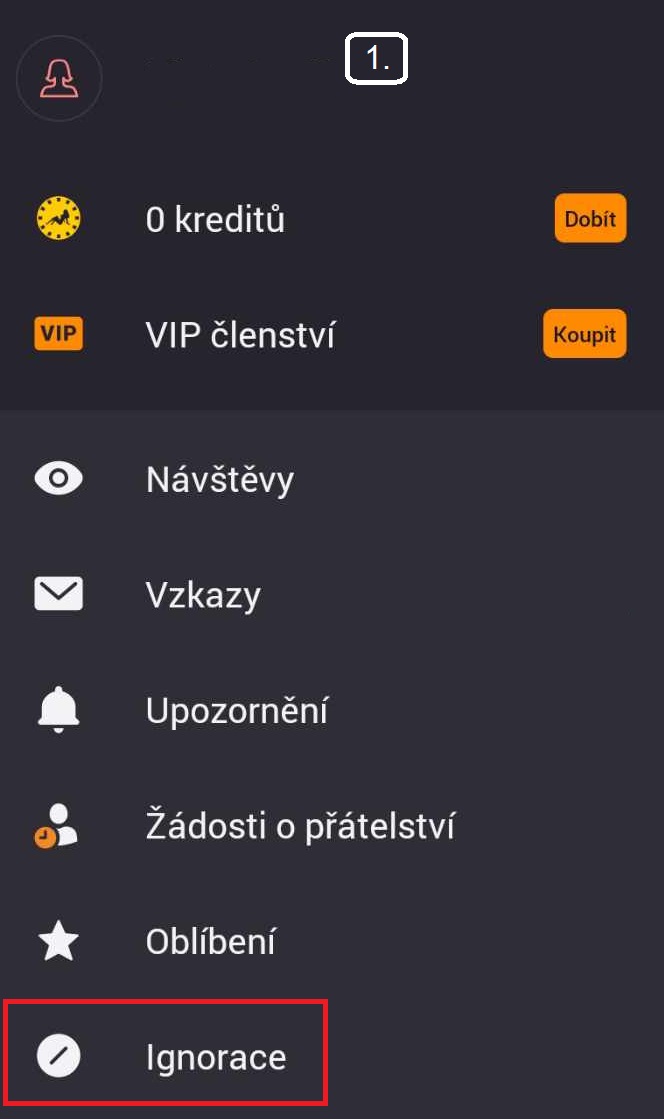Open Oblíbení favorites
Viewport: 664px width, 1119px height.
pos(210,942)
